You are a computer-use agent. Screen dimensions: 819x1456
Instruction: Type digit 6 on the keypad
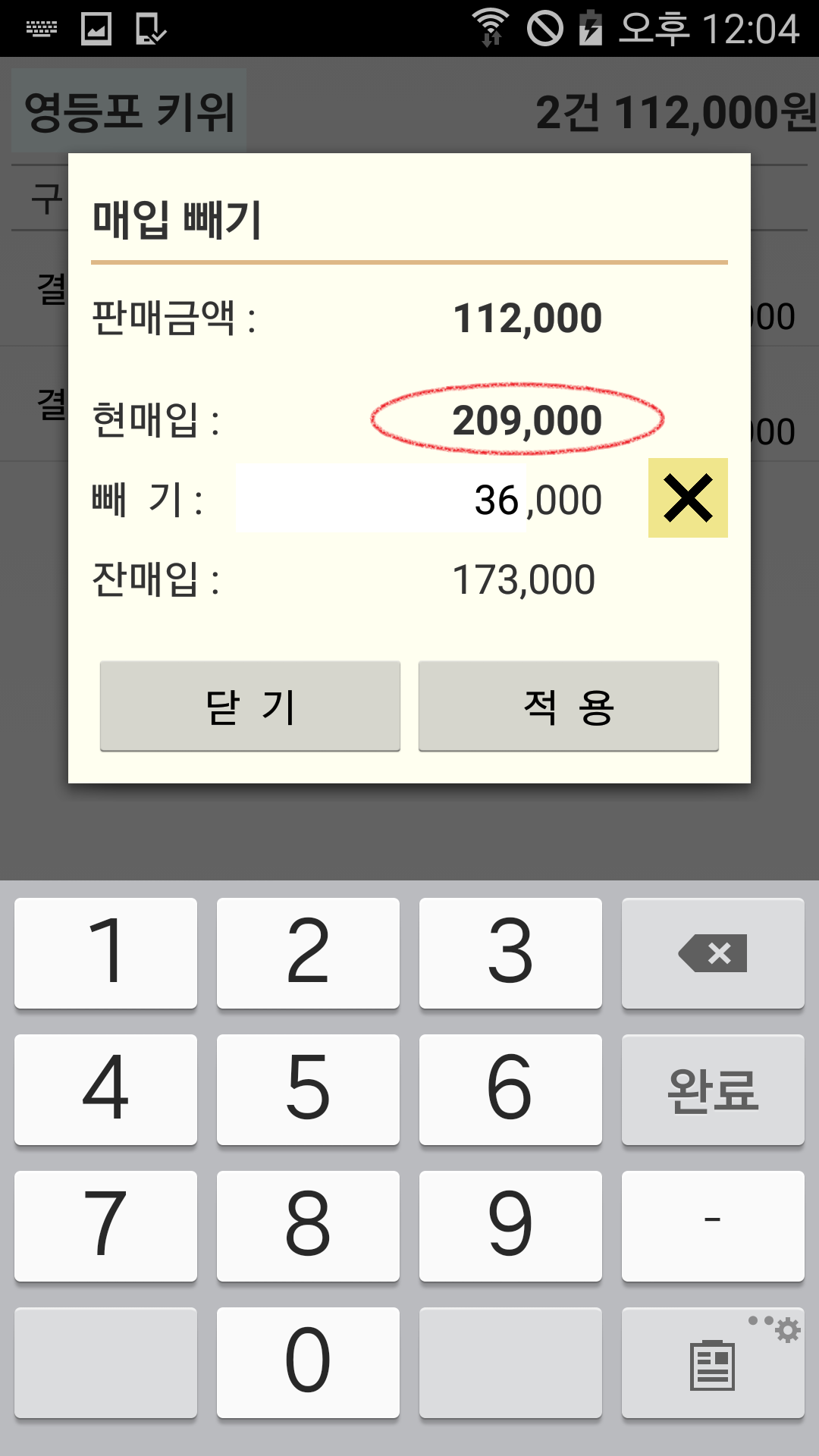pyautogui.click(x=510, y=1090)
